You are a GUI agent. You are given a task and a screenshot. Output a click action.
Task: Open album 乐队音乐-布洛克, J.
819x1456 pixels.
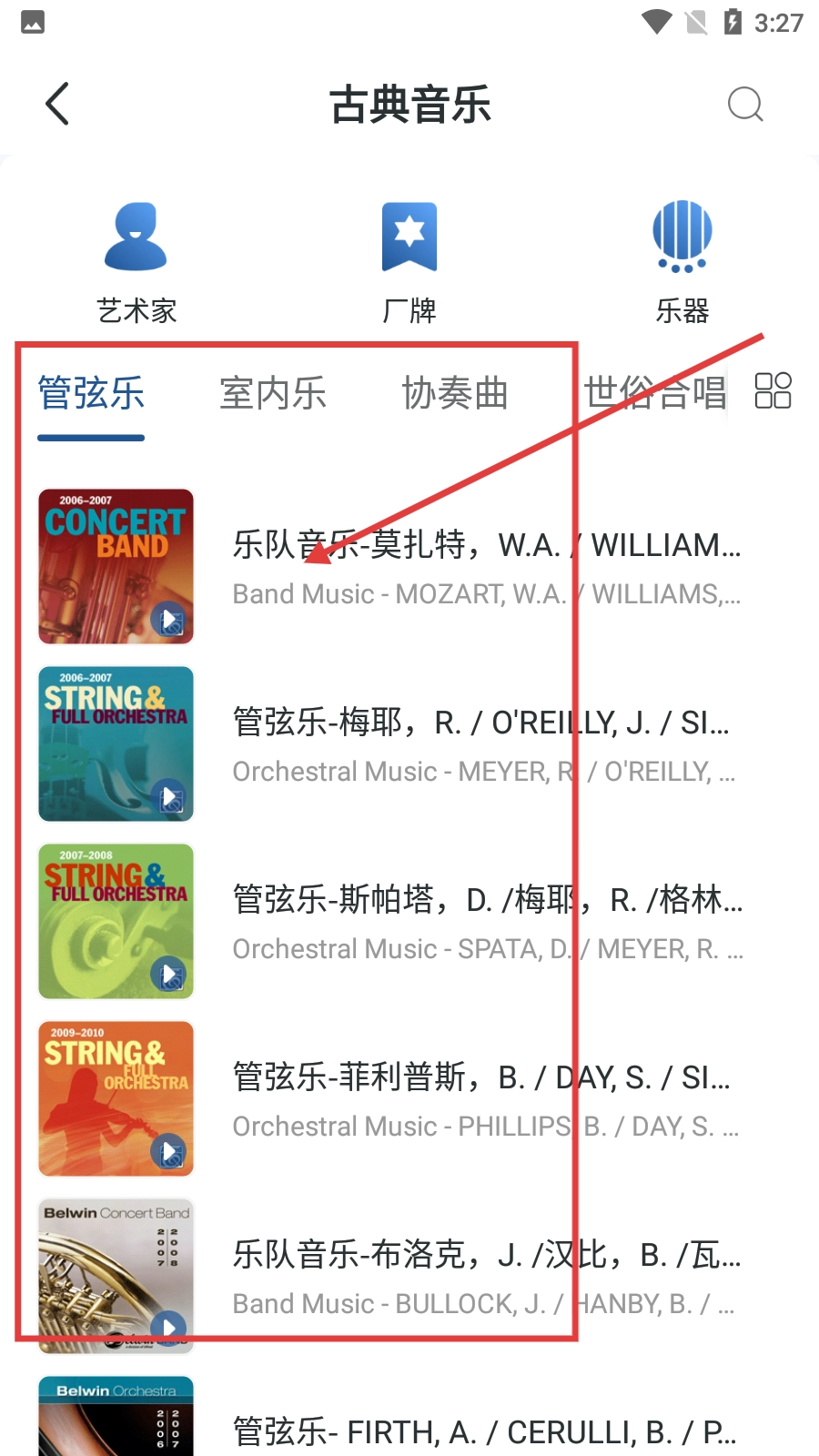(409, 1276)
